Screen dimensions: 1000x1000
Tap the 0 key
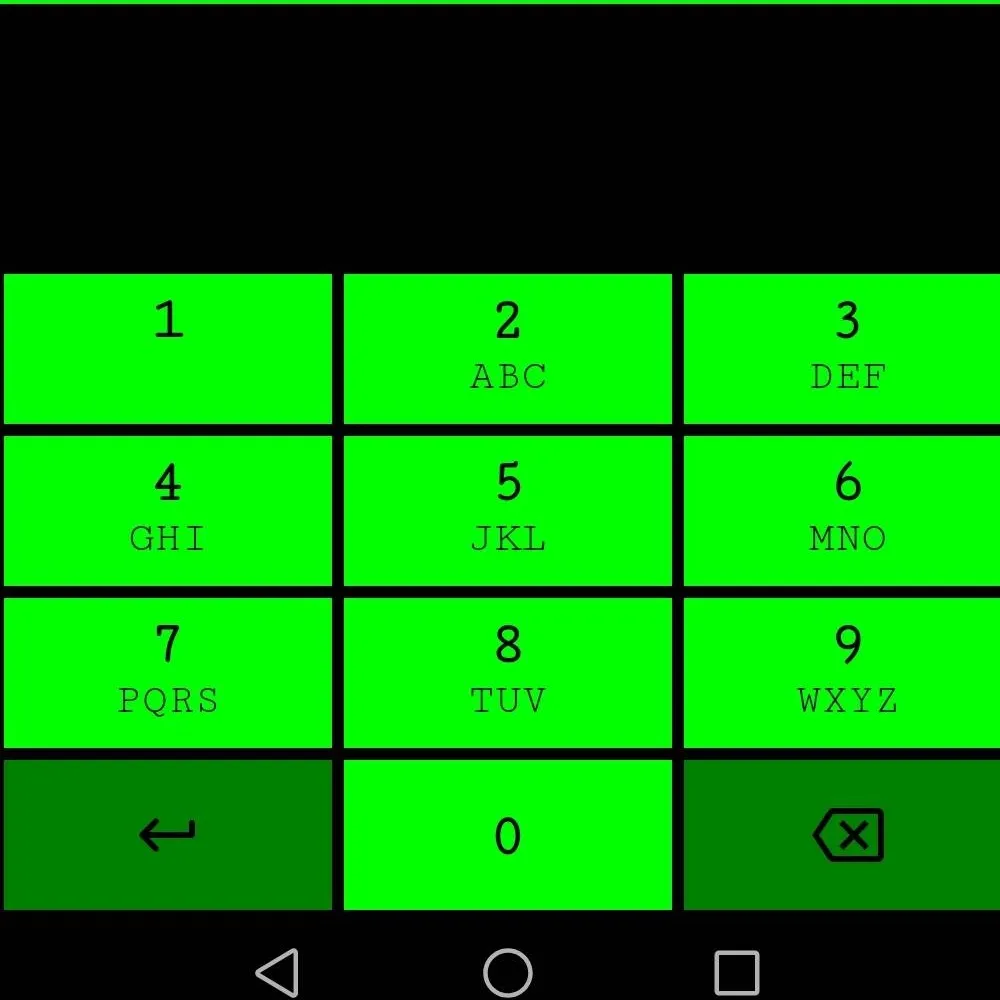click(508, 835)
